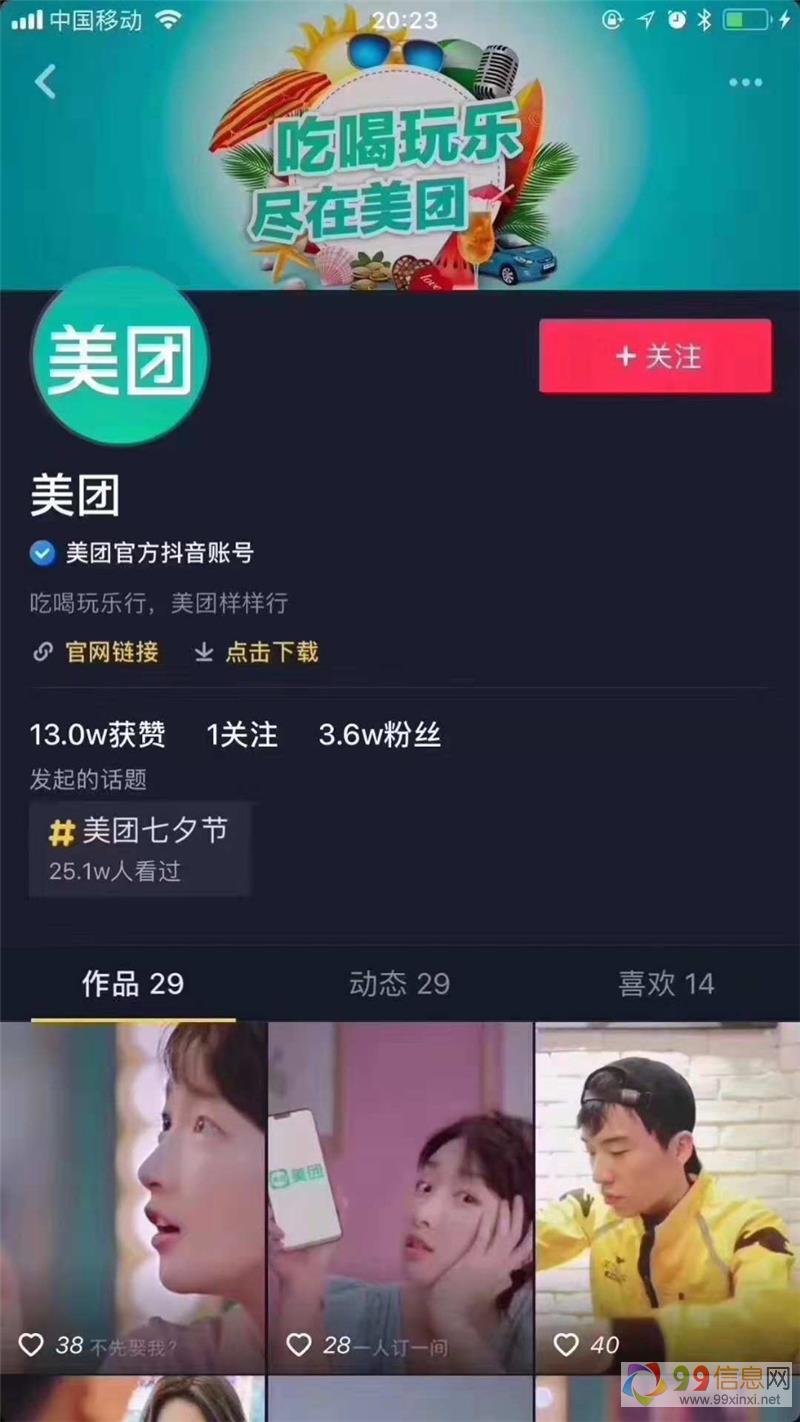Open the #美团七夕节 topic

click(139, 848)
